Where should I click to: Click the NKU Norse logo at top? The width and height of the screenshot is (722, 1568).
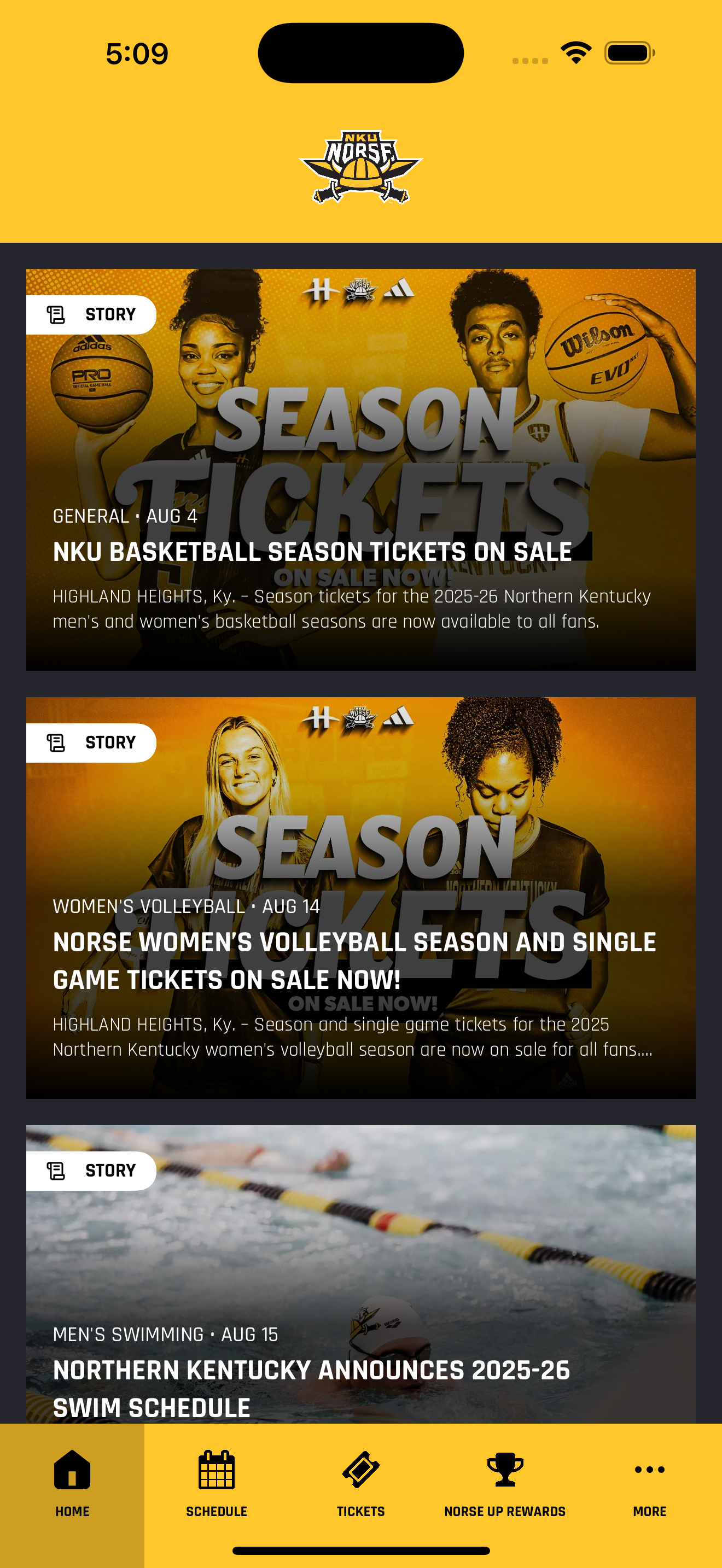362,166
